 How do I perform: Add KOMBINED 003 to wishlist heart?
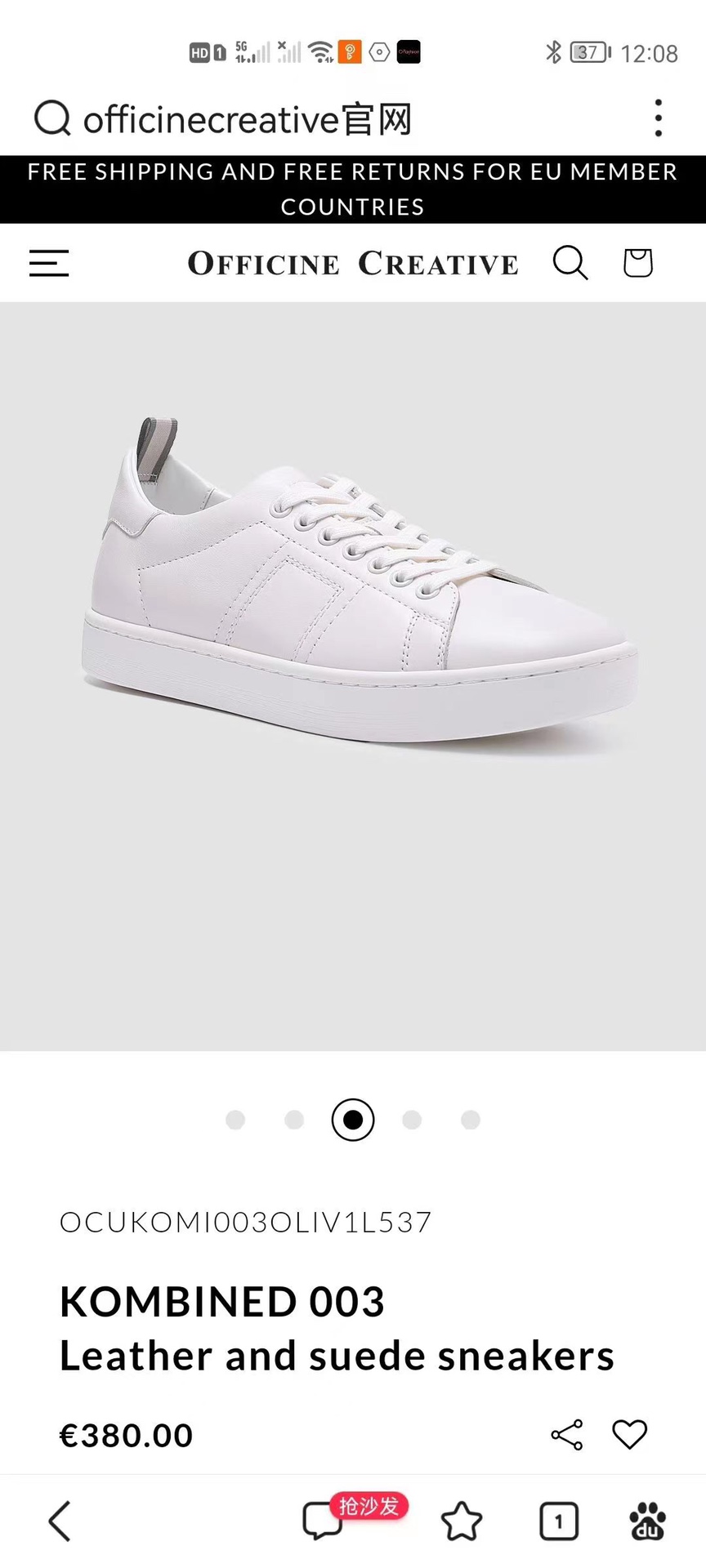pyautogui.click(x=629, y=1435)
